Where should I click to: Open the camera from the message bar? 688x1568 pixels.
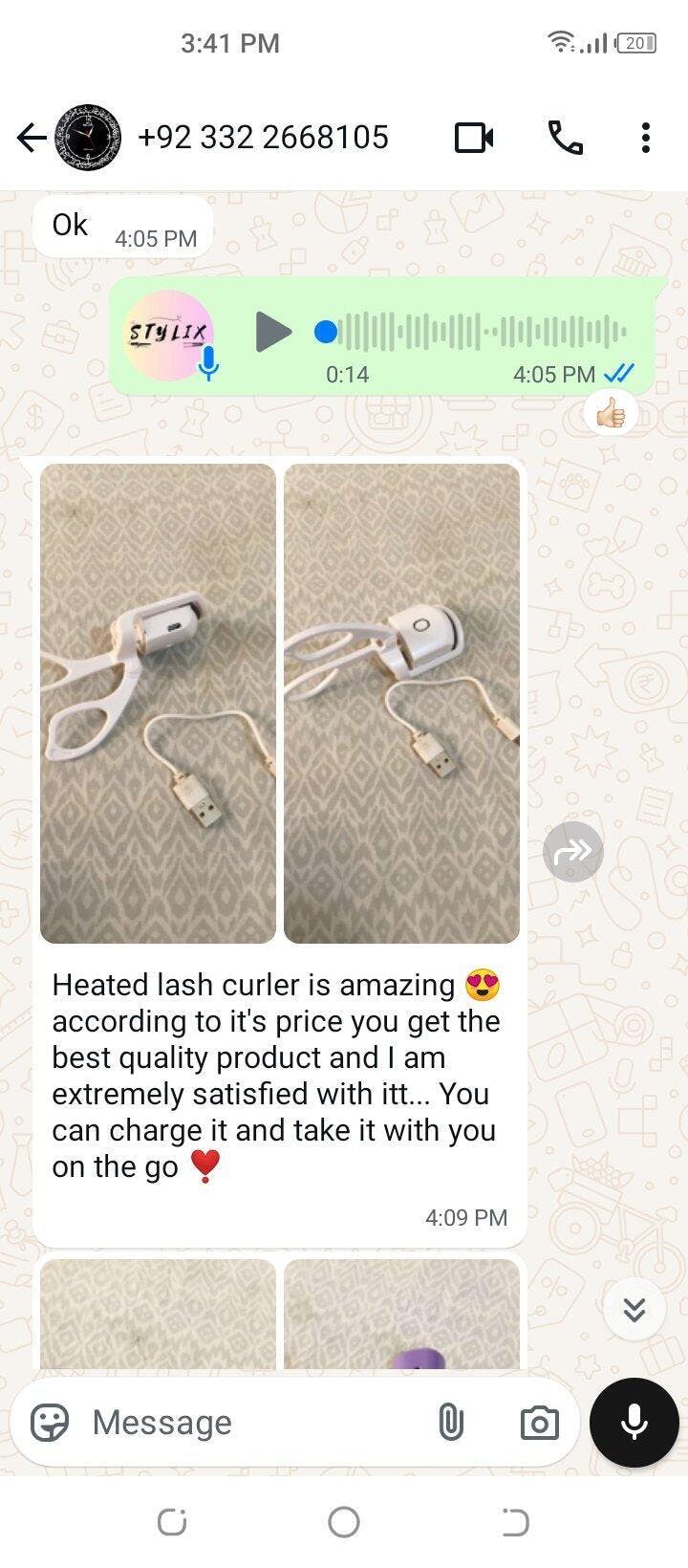(x=539, y=1423)
